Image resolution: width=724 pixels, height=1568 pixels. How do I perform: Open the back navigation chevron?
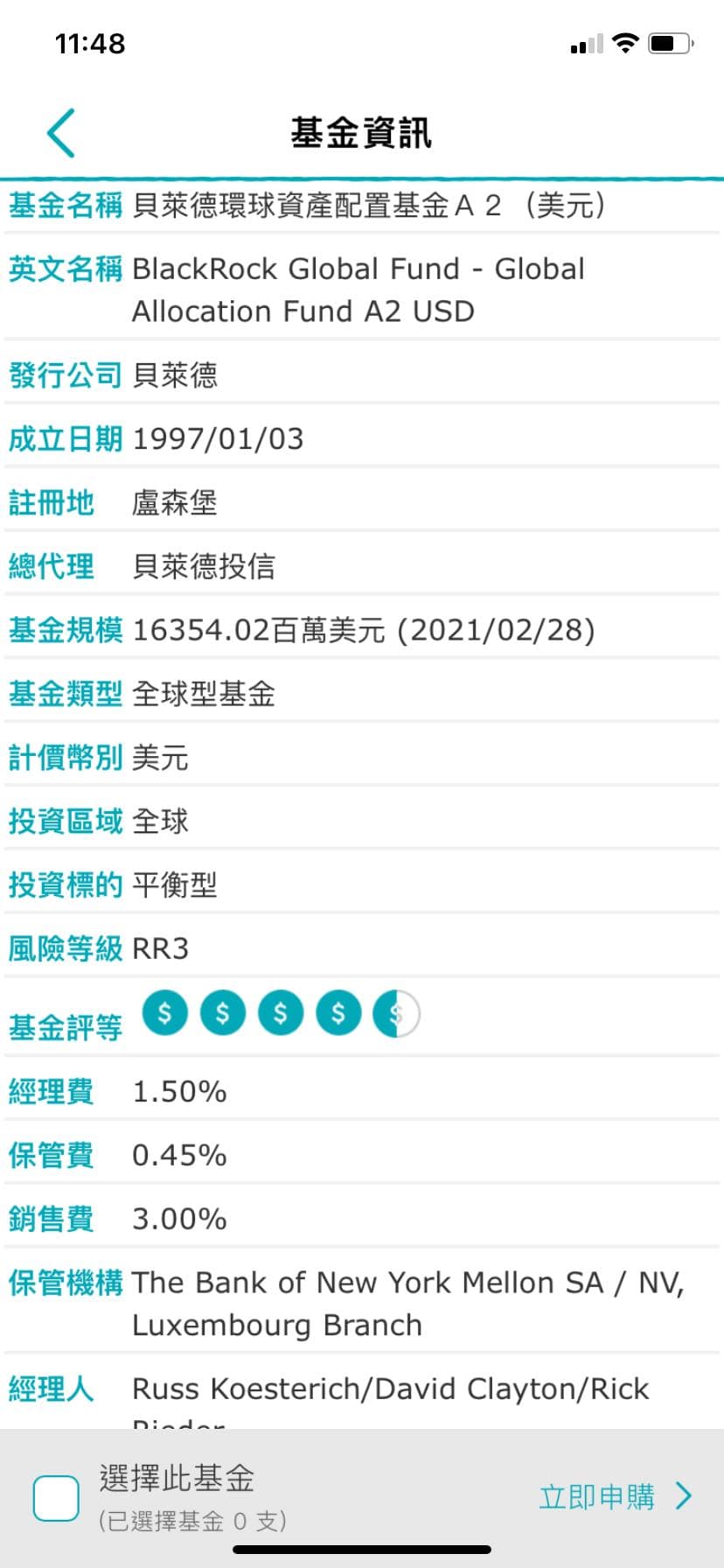click(59, 135)
